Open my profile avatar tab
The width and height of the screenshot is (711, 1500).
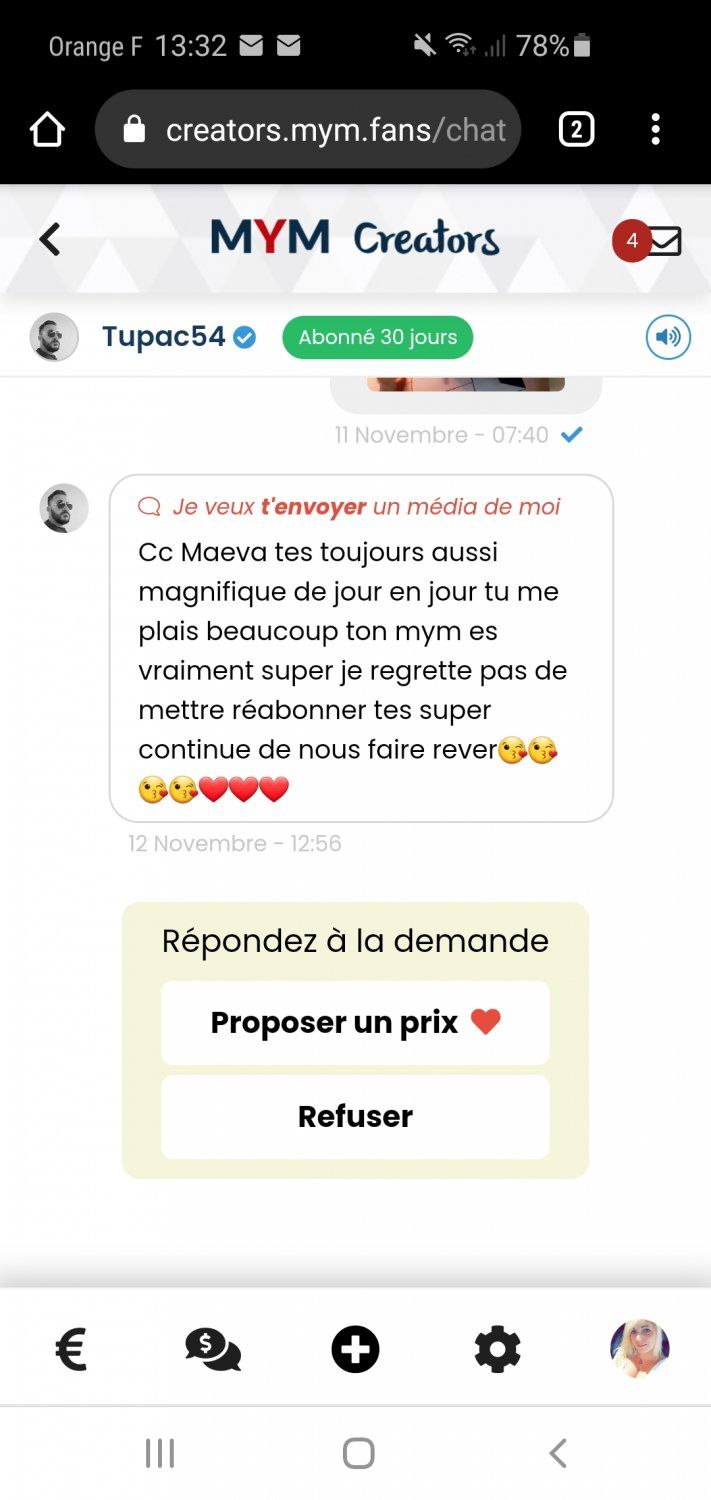pos(639,1348)
